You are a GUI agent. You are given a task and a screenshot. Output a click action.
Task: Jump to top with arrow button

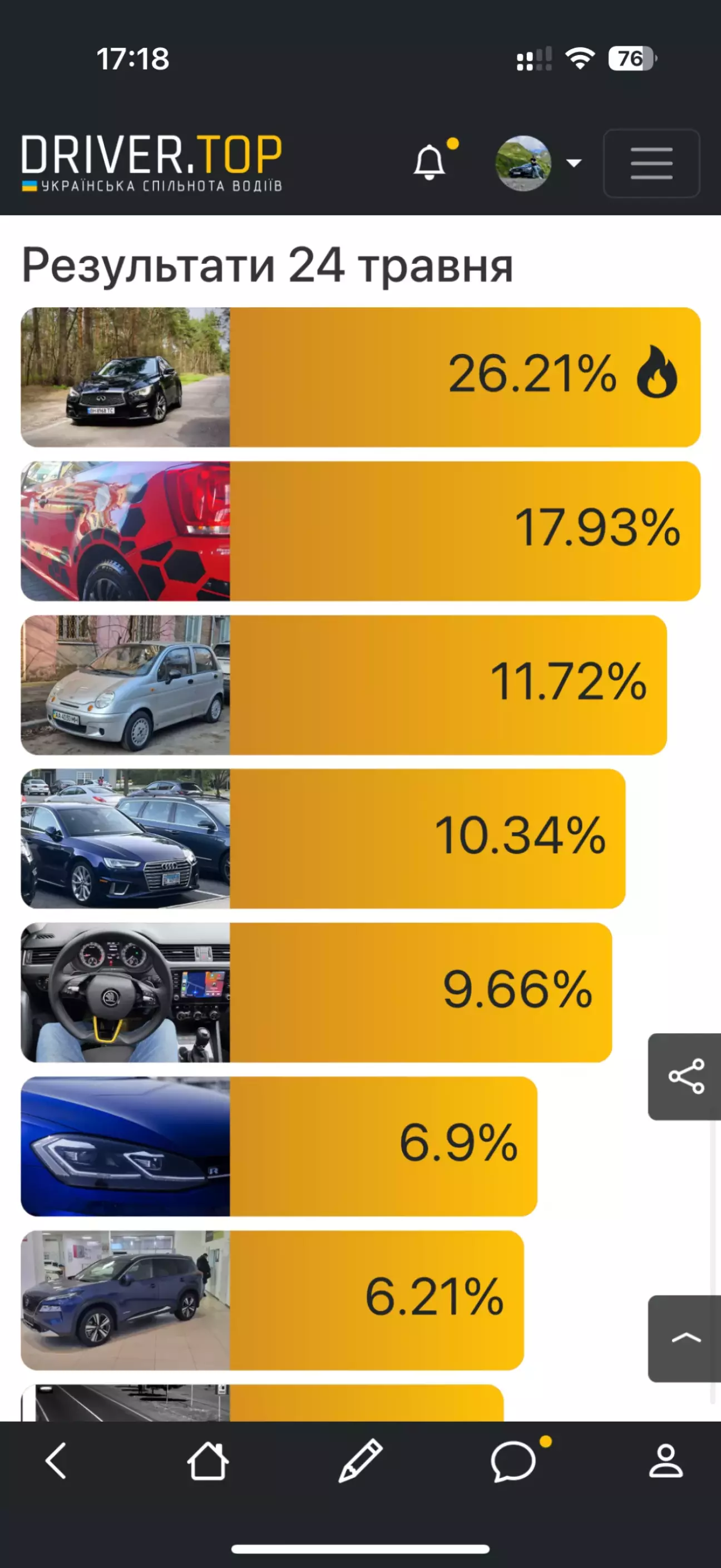[x=685, y=1339]
